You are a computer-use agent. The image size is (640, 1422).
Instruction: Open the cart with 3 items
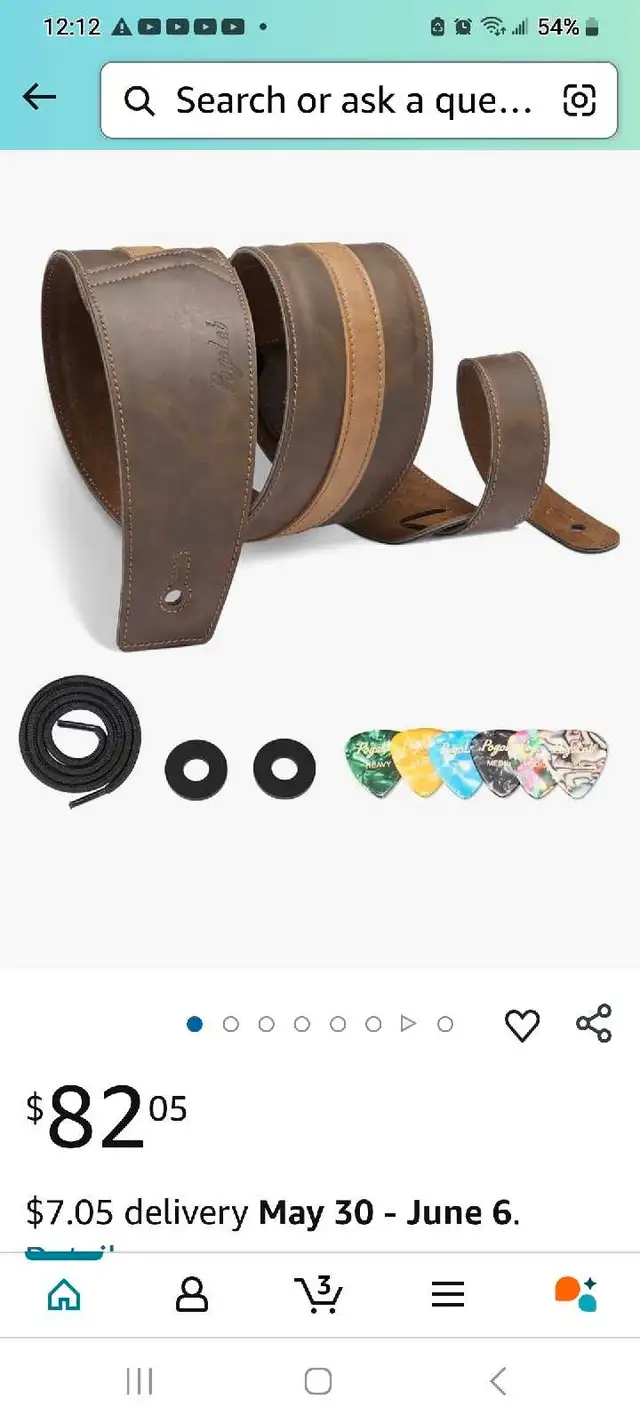(x=320, y=1295)
